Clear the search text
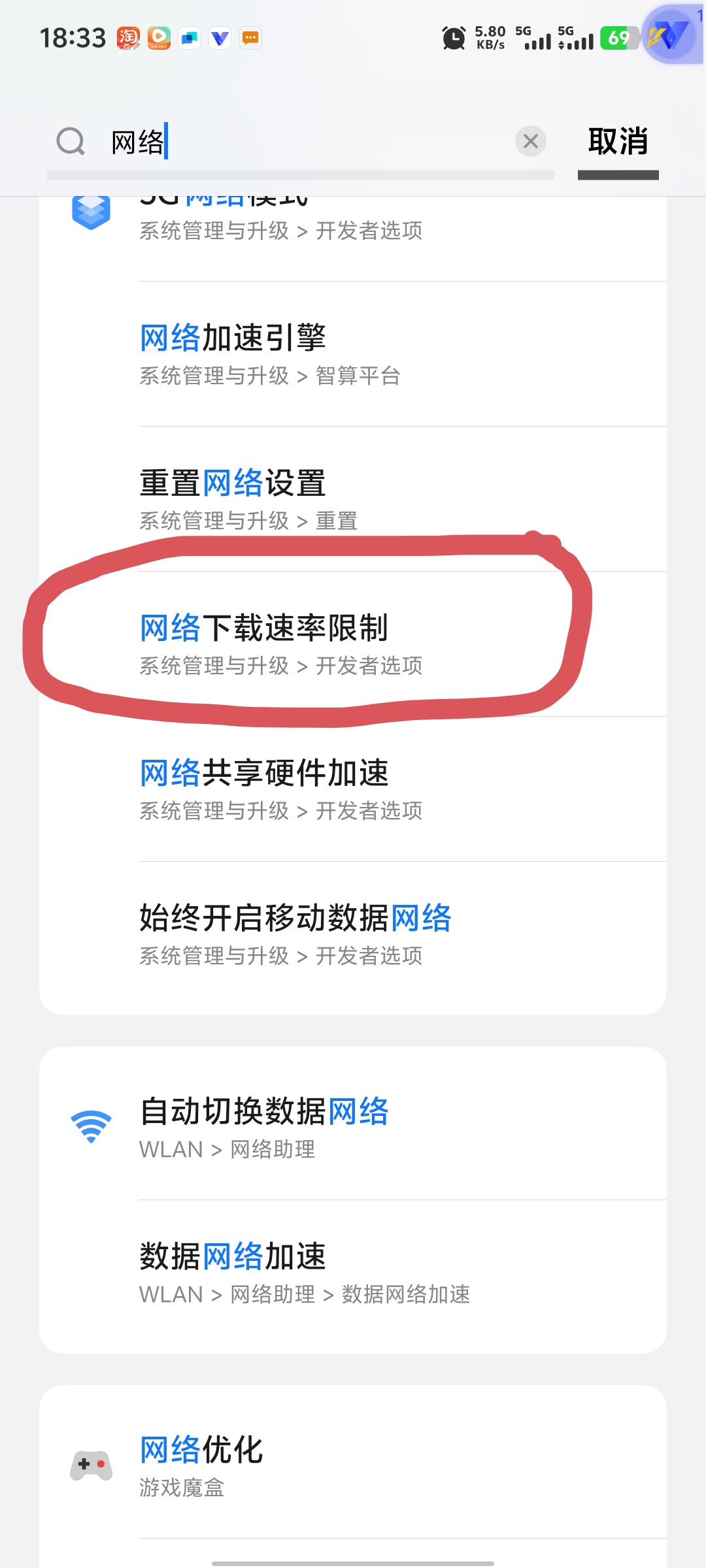 pos(531,141)
